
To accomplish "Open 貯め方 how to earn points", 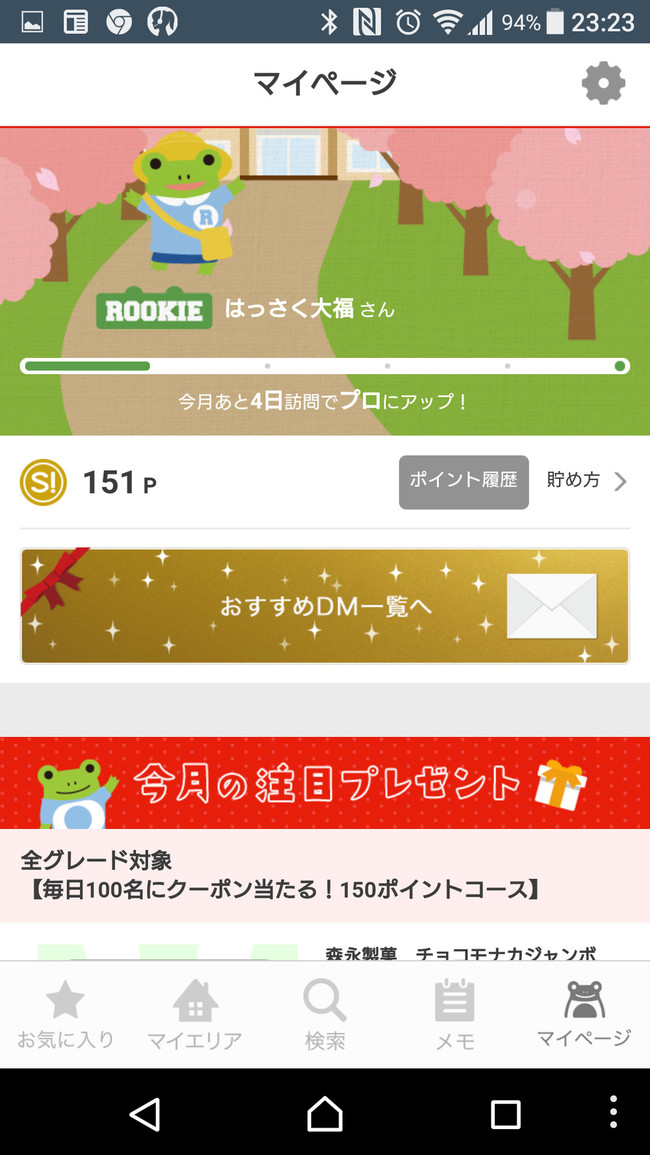I will coord(586,481).
